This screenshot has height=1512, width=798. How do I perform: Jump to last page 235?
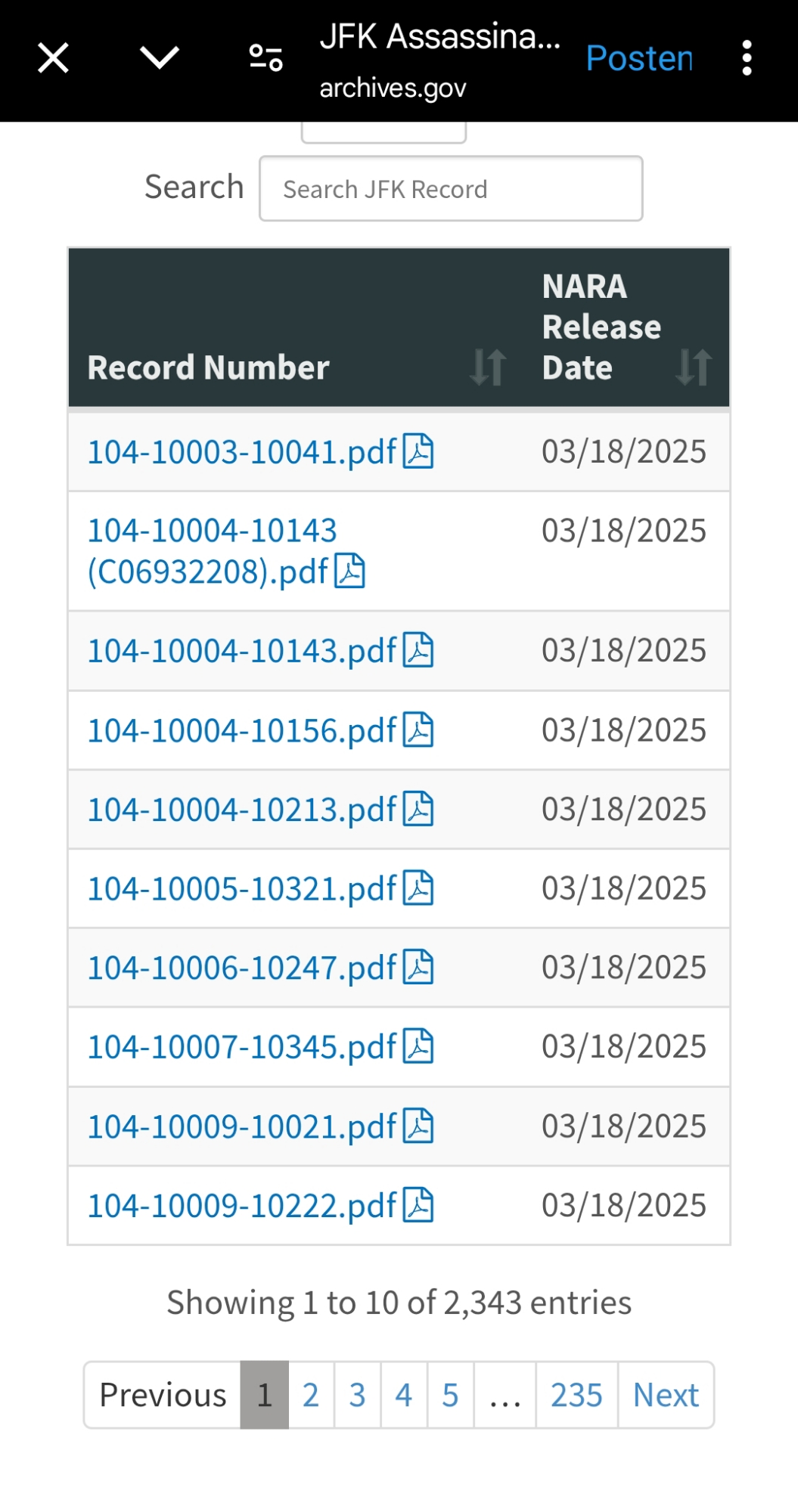coord(576,1395)
